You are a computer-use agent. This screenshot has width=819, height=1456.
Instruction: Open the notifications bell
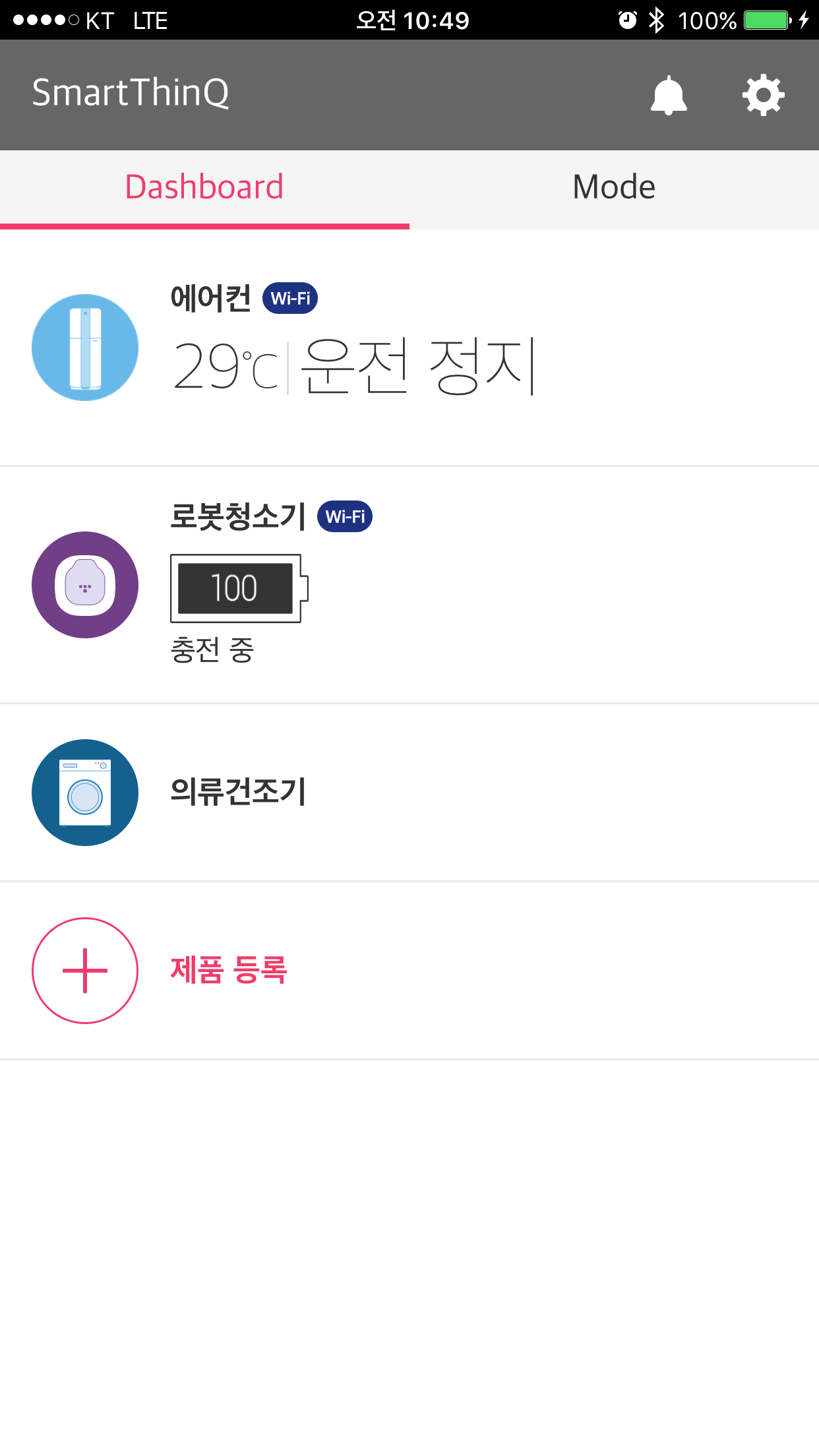669,96
